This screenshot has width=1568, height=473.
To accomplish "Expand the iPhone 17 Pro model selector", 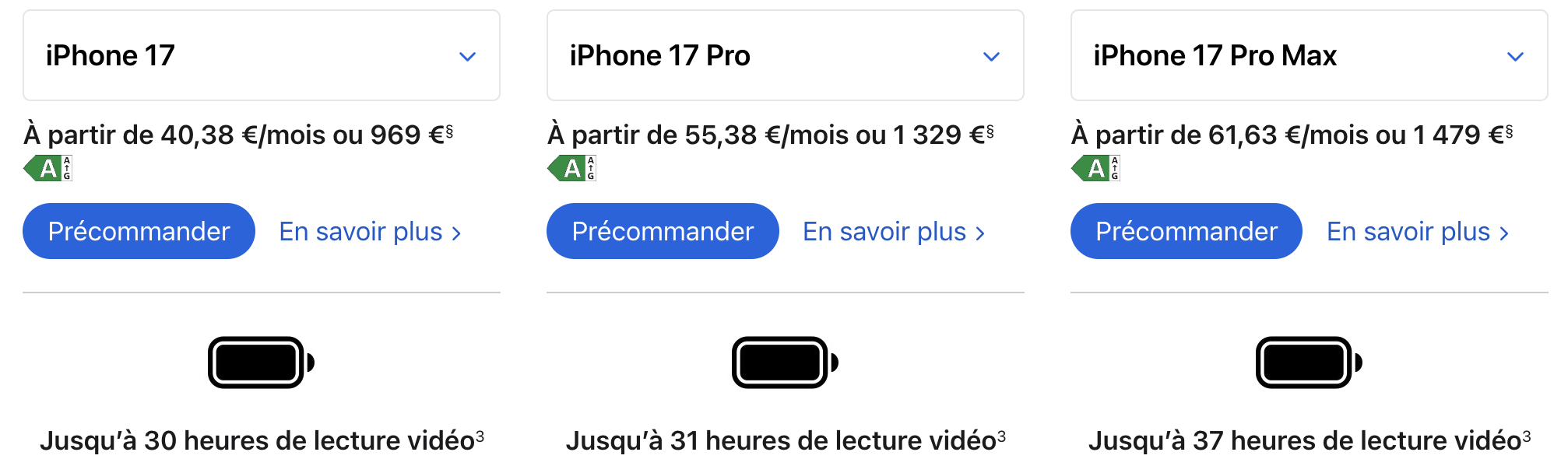I will [x=785, y=56].
